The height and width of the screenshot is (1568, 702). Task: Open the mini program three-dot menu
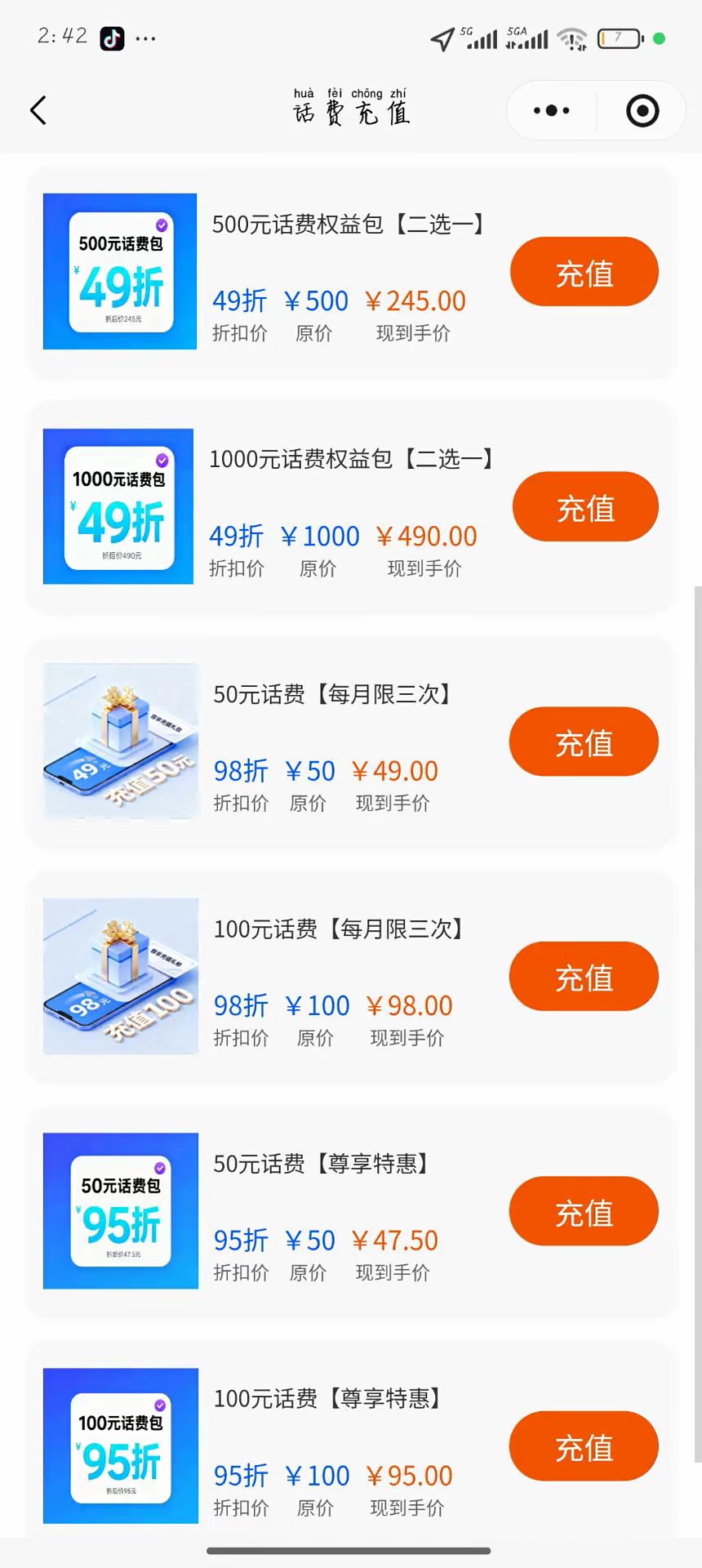tap(552, 110)
